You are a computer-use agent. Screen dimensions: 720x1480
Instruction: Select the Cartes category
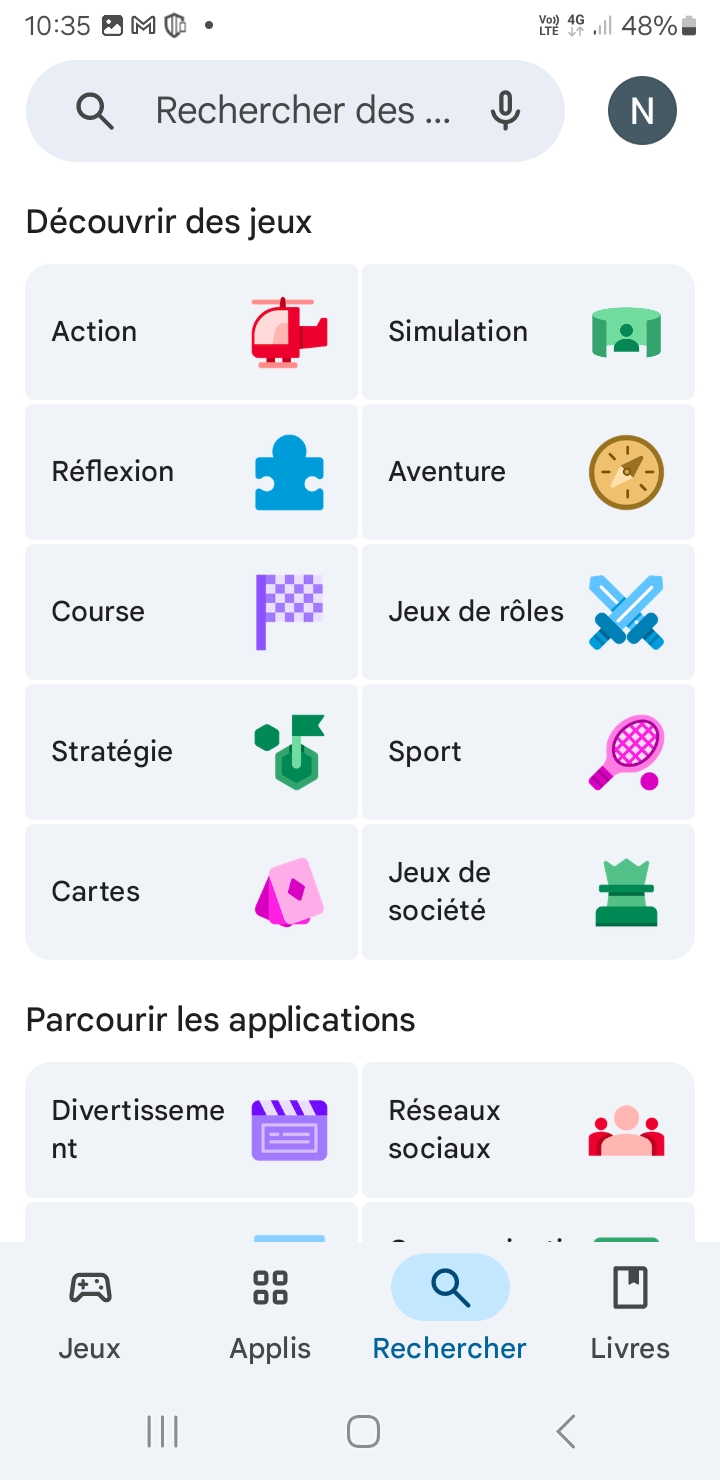coord(191,892)
